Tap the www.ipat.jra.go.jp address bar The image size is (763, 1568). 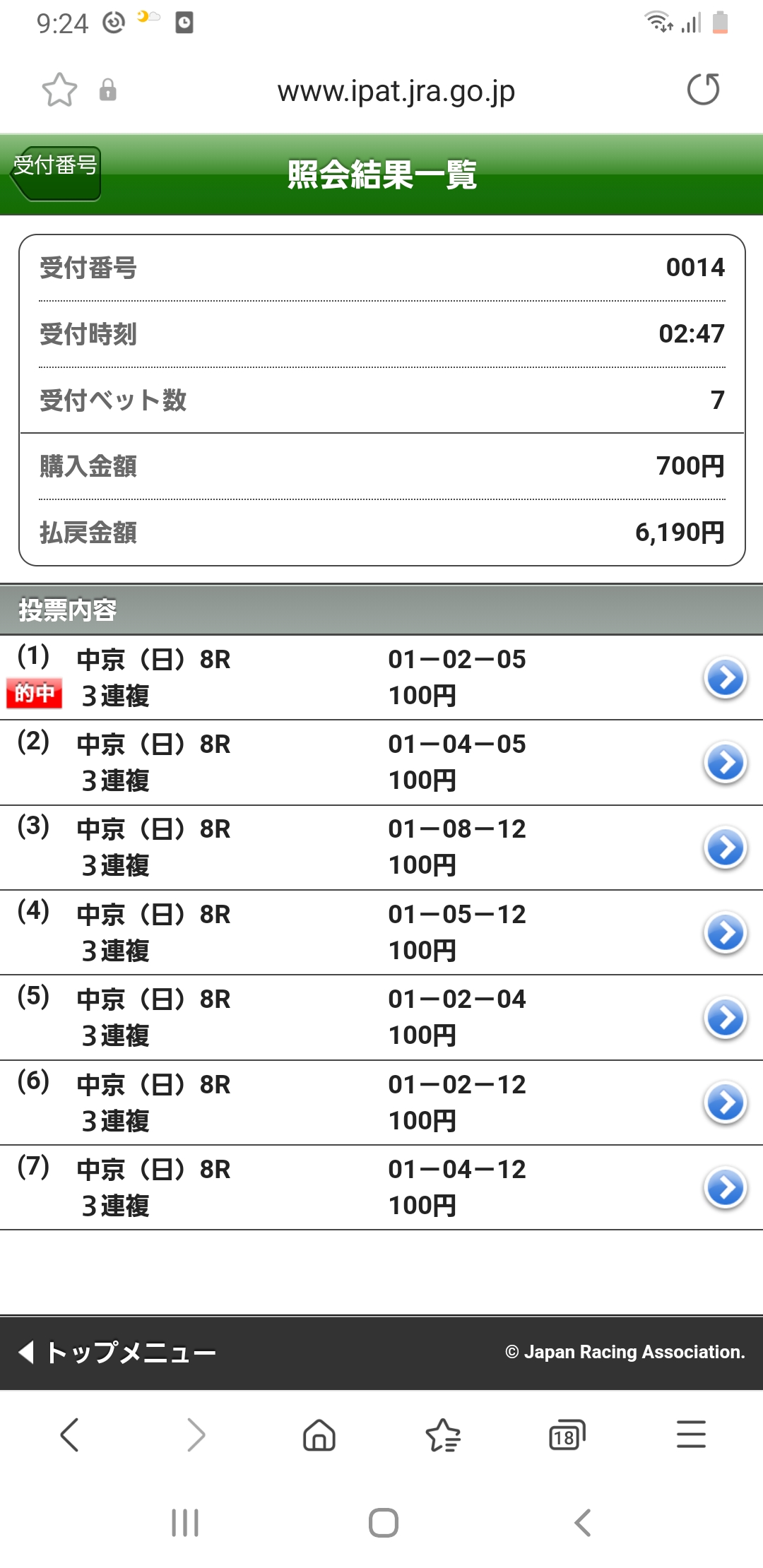(396, 91)
